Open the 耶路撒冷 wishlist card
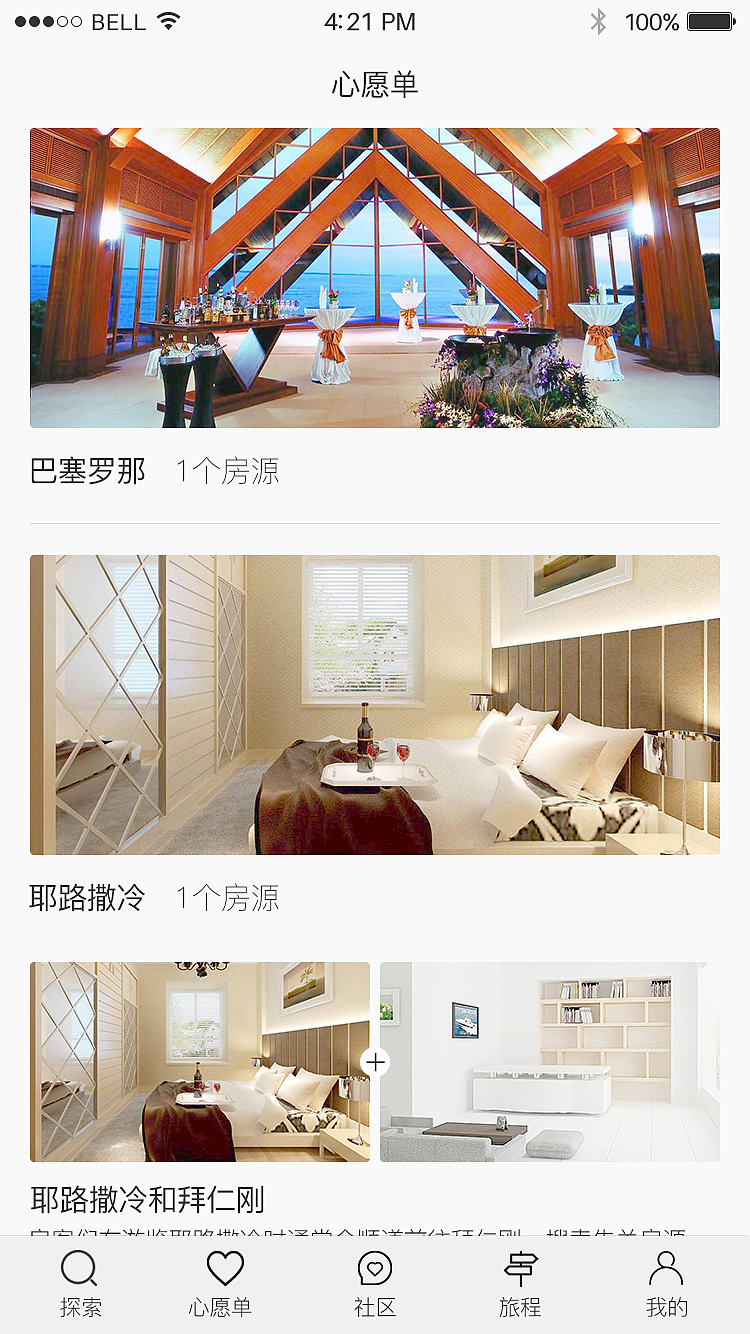 coord(375,705)
